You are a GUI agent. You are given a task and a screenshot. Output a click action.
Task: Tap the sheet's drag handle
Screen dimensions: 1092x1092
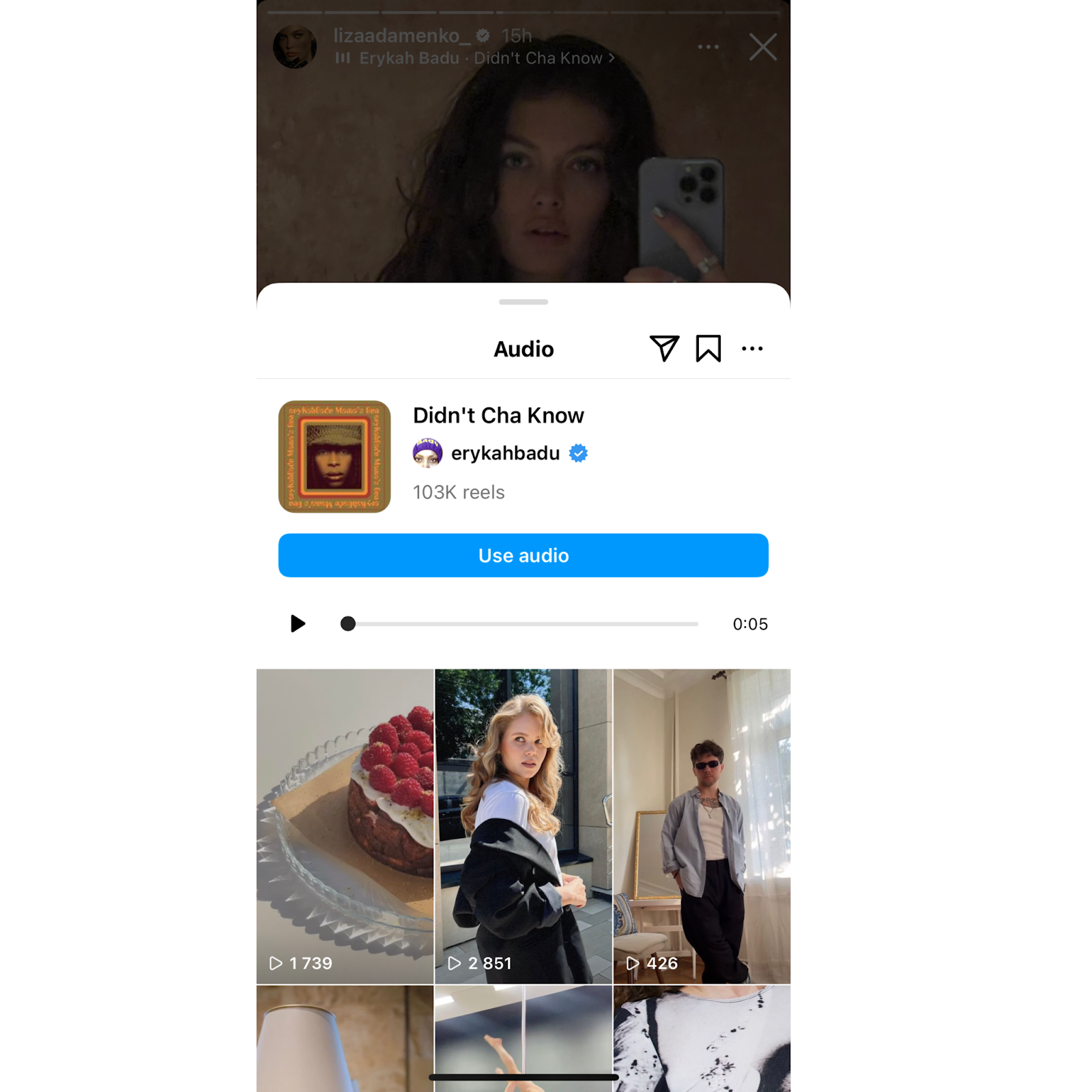[x=523, y=302]
